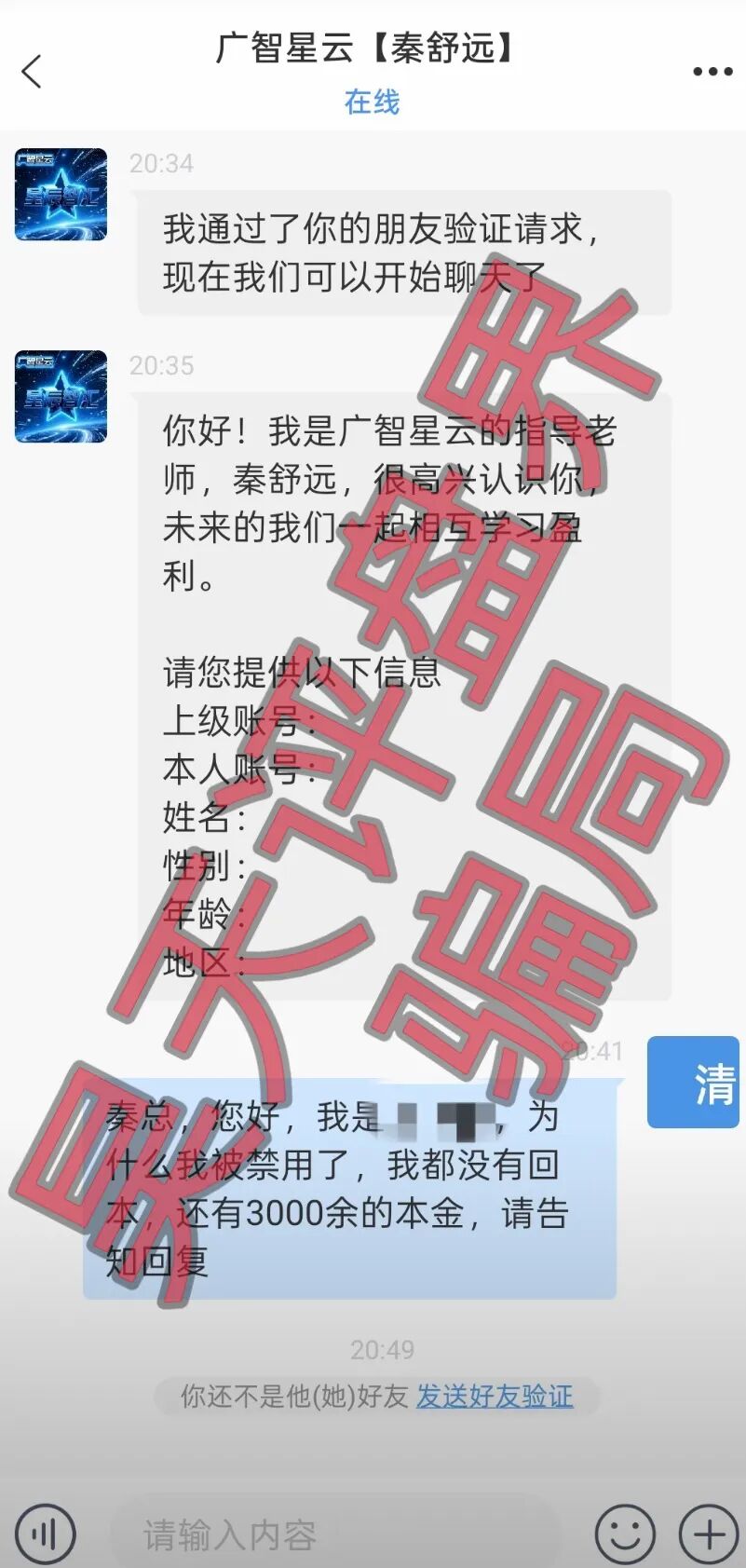This screenshot has width=746, height=1568.
Task: Go back from the chat
Action: pyautogui.click(x=32, y=72)
